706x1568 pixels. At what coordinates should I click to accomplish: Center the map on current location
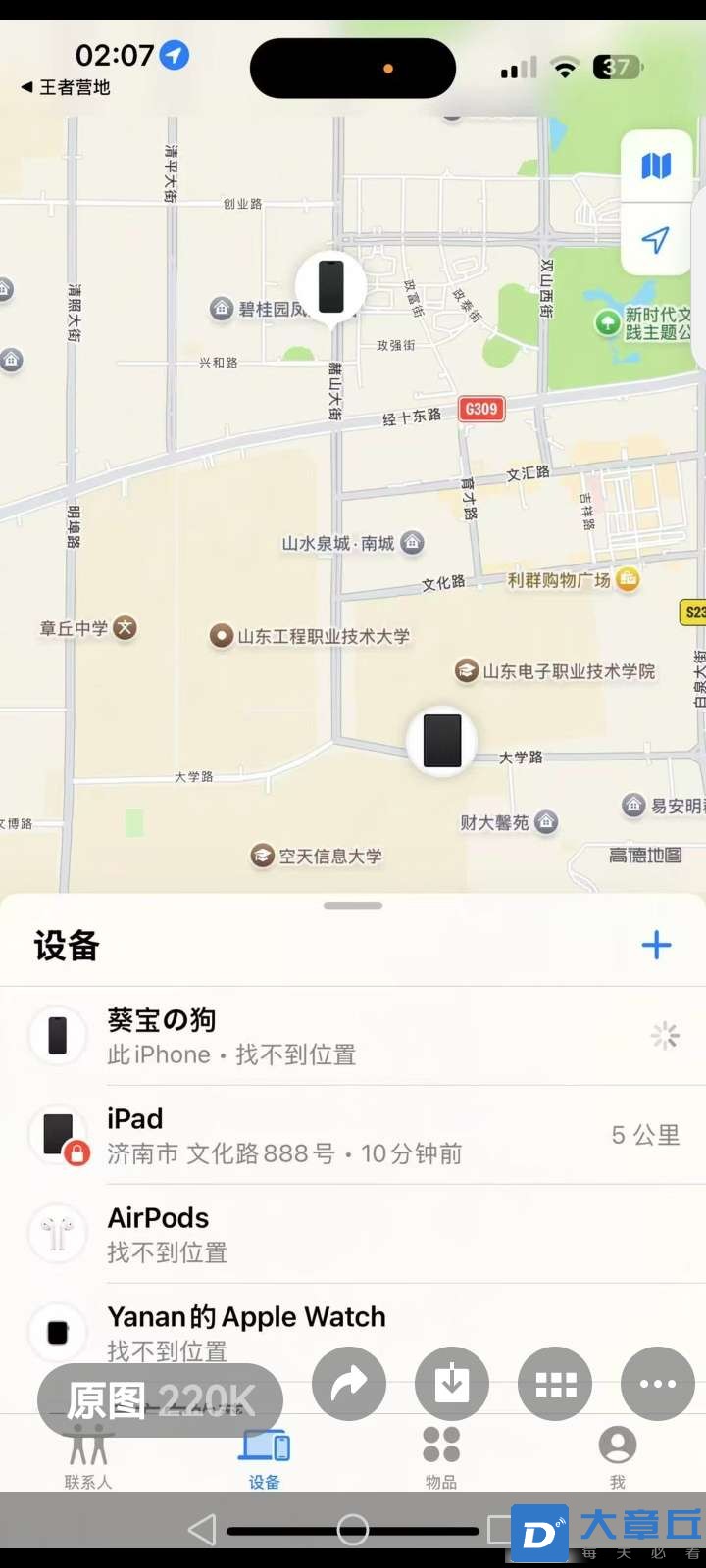pyautogui.click(x=656, y=240)
